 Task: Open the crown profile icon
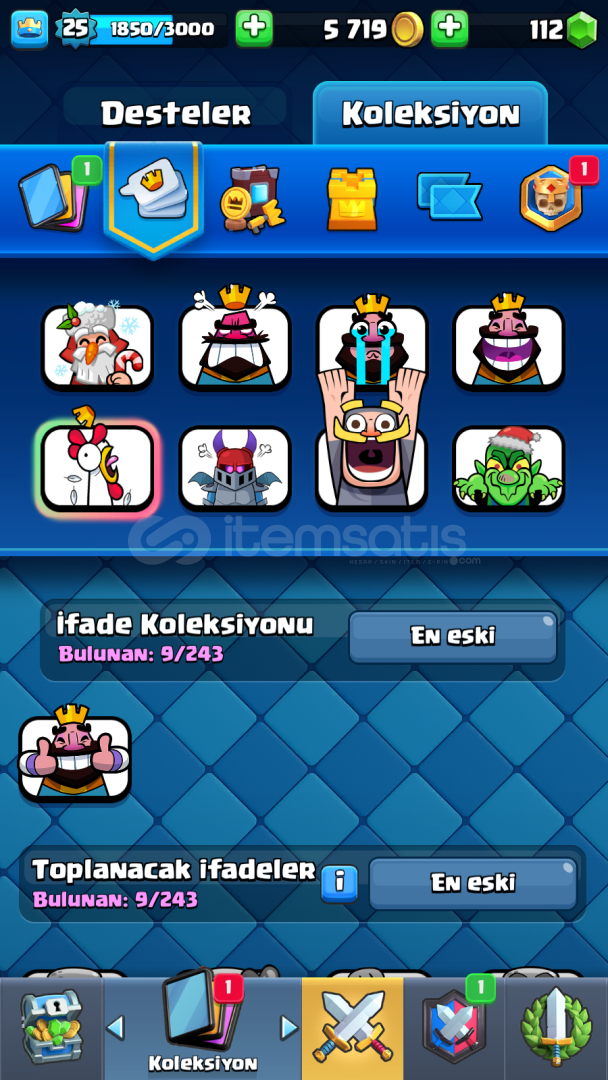(30, 29)
